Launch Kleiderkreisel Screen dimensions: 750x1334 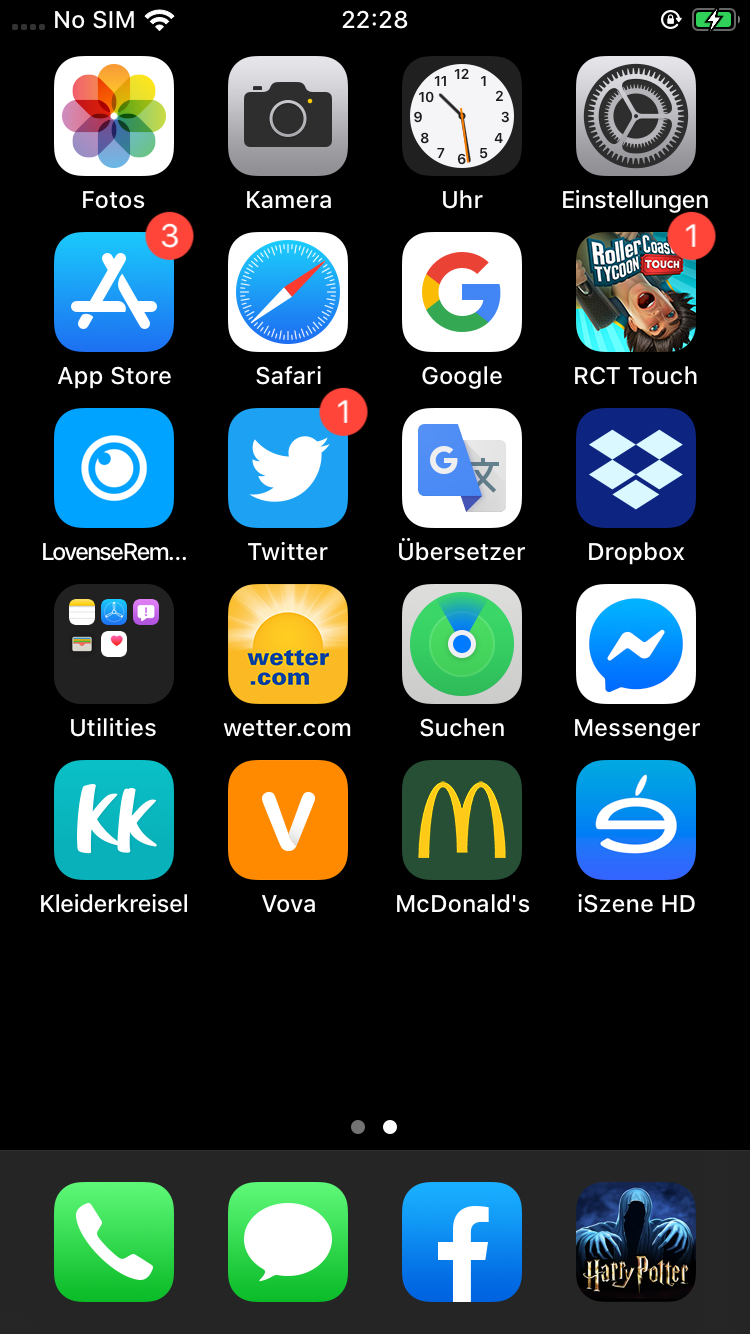[x=114, y=820]
